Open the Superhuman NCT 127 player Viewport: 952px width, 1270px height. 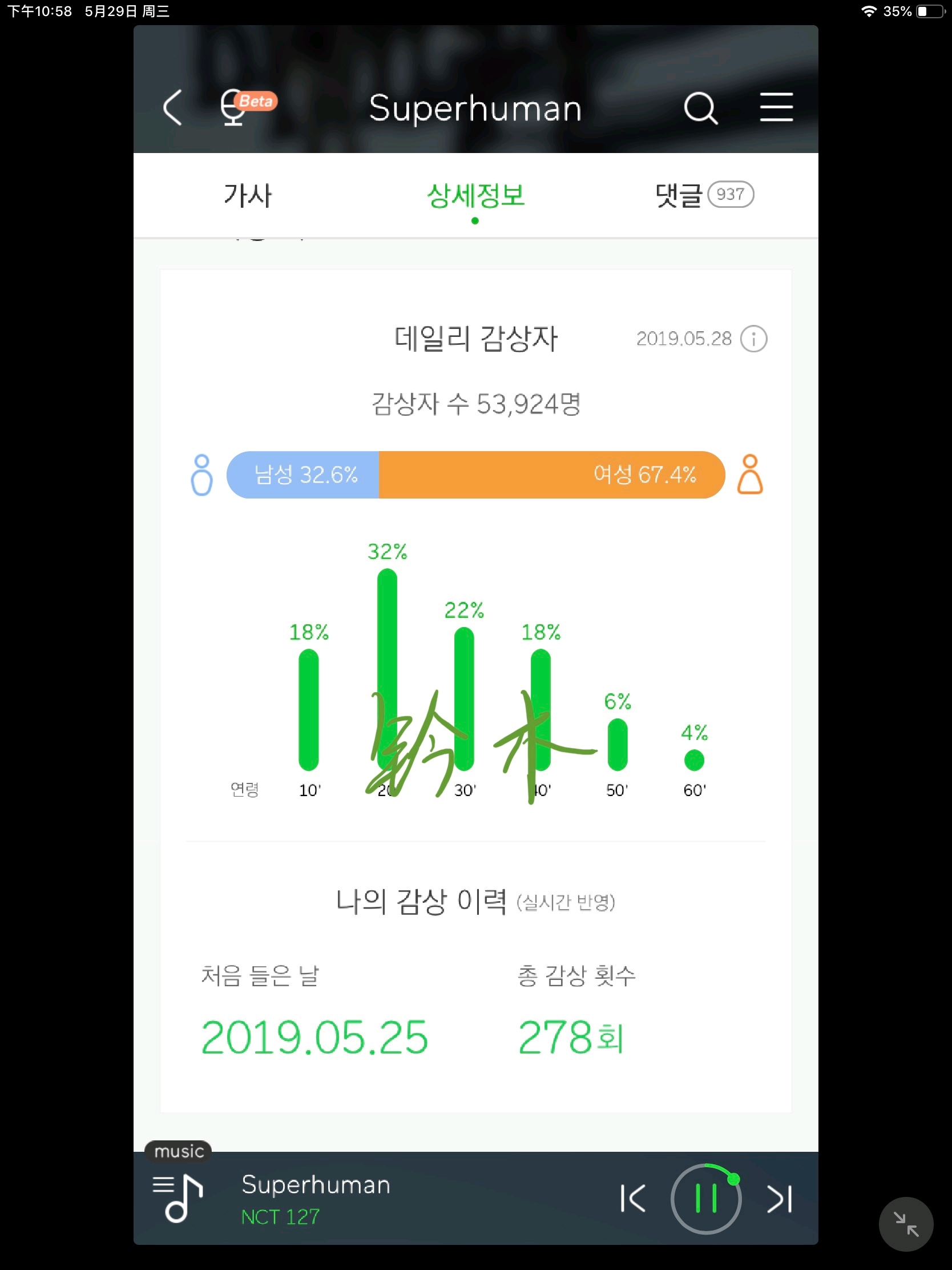pos(316,1199)
